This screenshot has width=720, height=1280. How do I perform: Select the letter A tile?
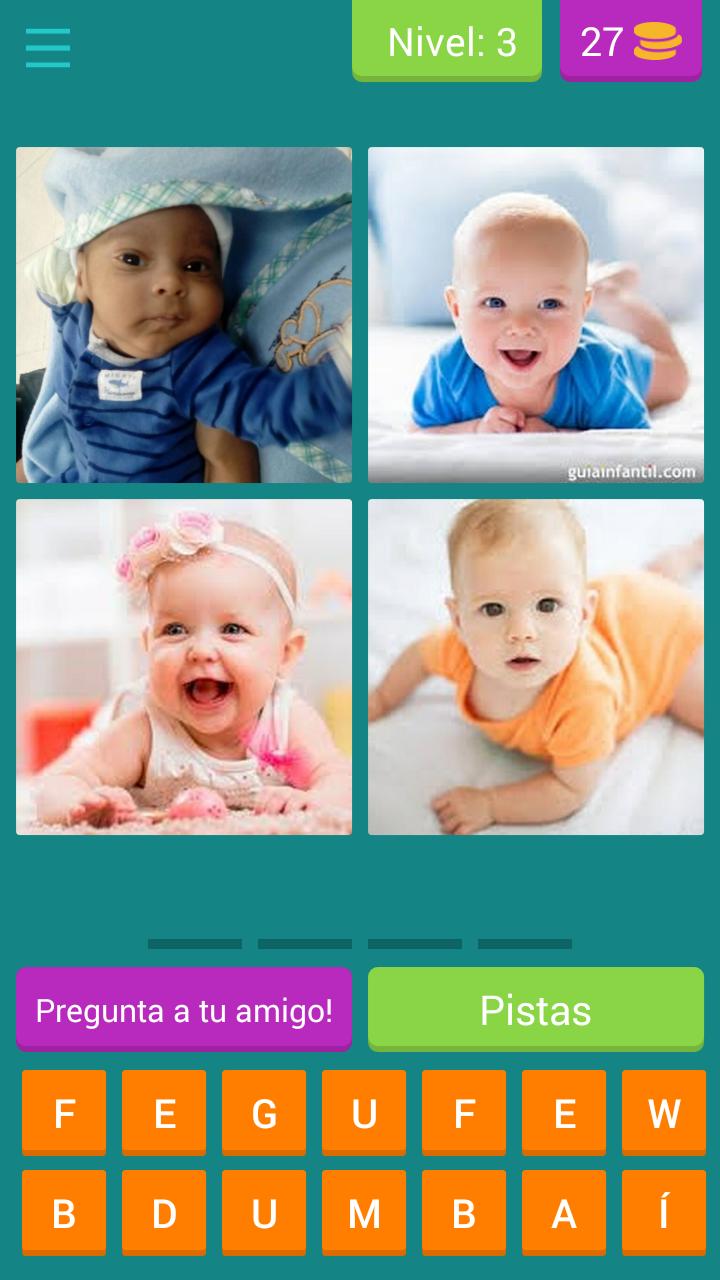[x=564, y=1213]
